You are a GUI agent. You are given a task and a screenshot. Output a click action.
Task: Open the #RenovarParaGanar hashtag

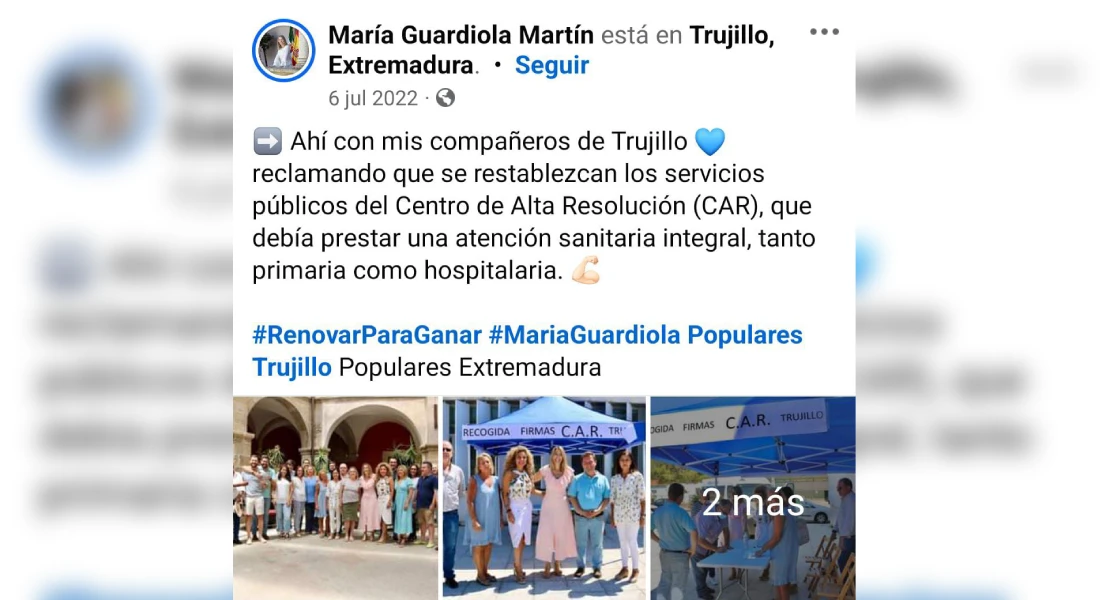click(366, 335)
